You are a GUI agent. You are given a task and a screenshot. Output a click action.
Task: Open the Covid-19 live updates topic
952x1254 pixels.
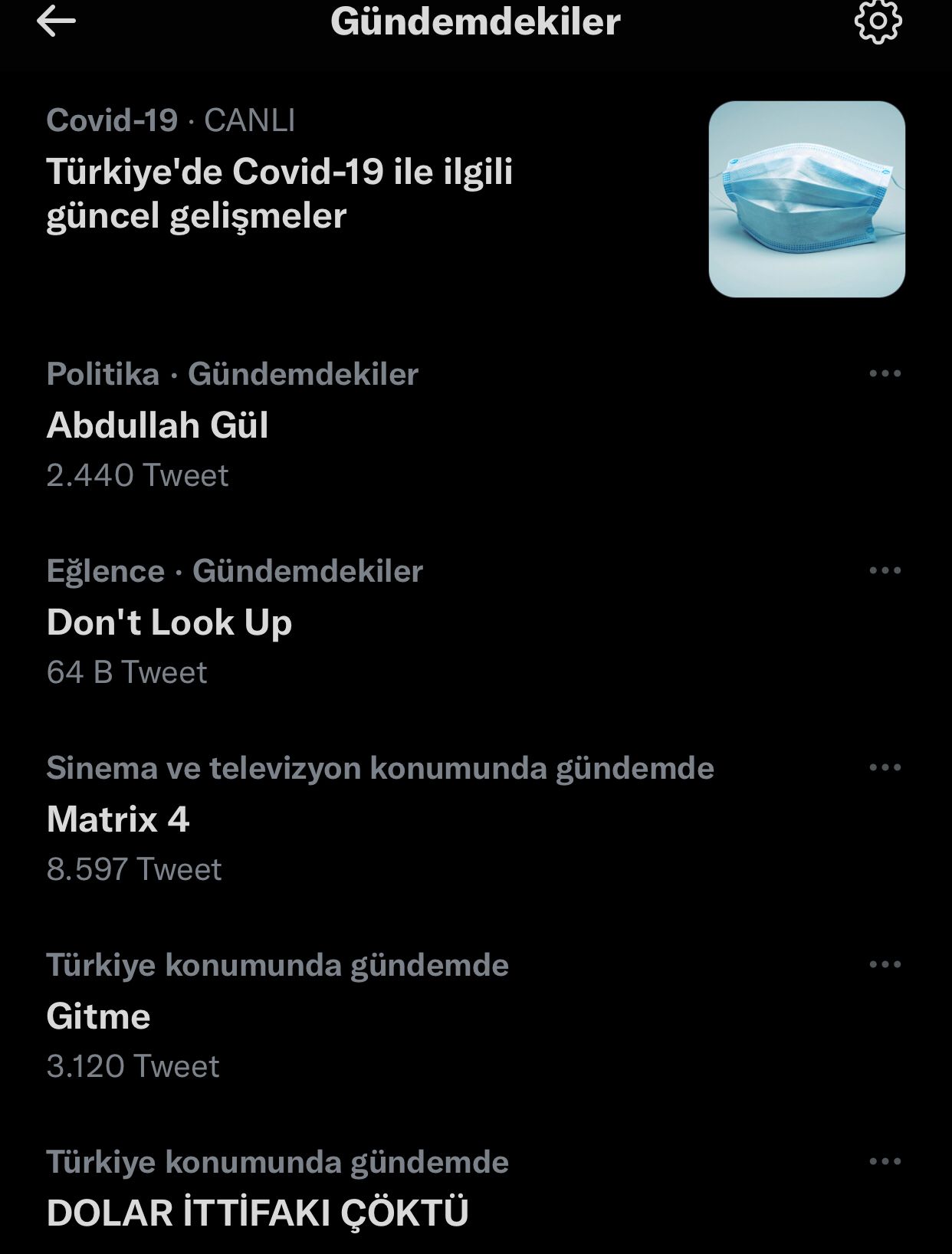(280, 193)
